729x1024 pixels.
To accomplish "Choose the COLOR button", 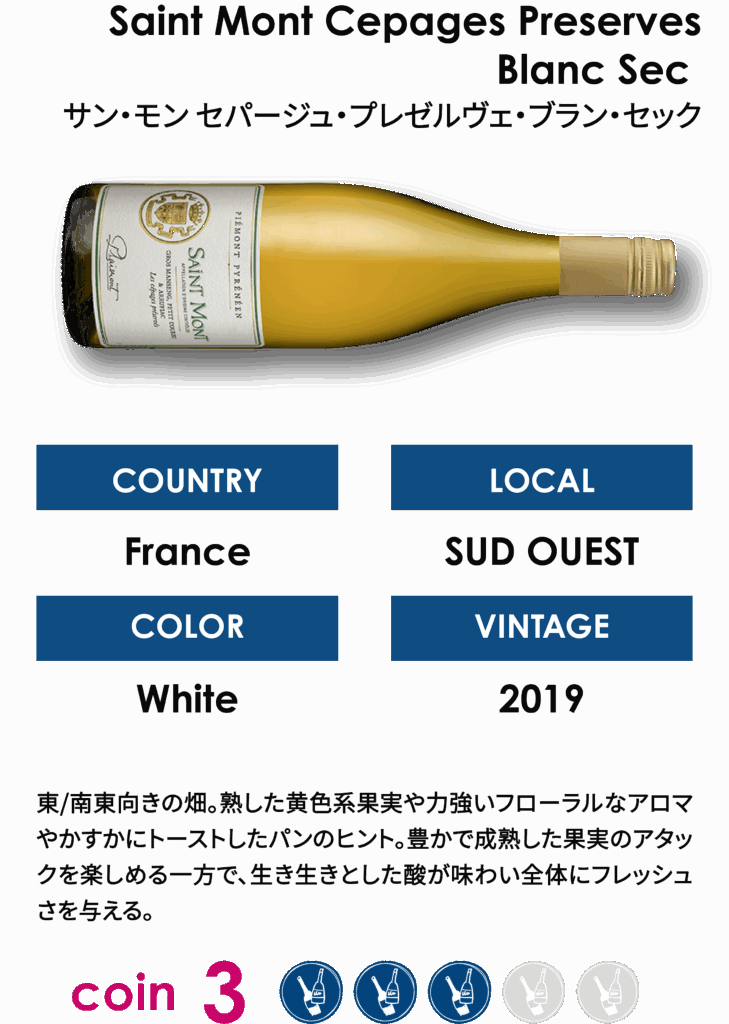I will [x=187, y=628].
